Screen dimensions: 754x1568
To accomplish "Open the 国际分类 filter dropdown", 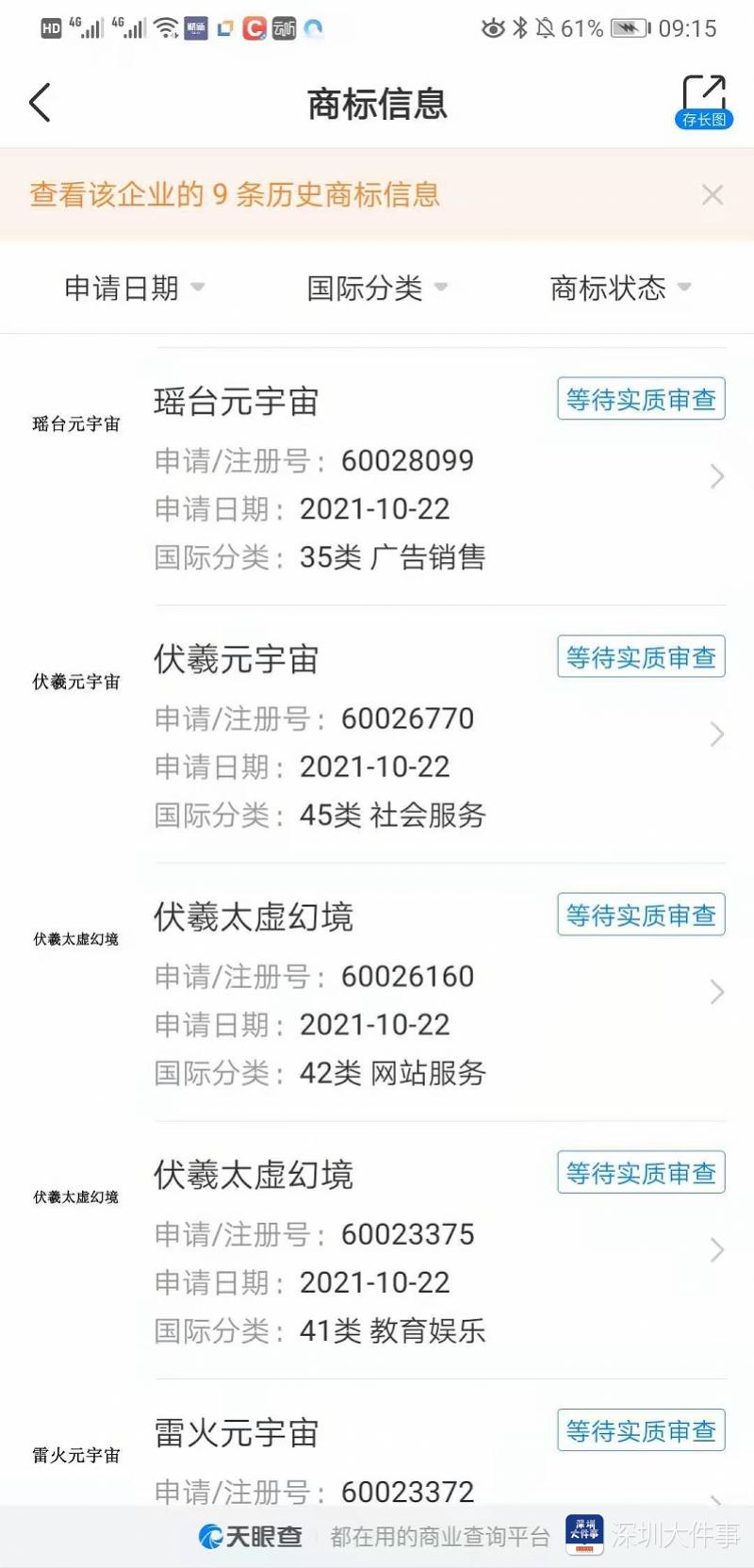I will pyautogui.click(x=375, y=289).
